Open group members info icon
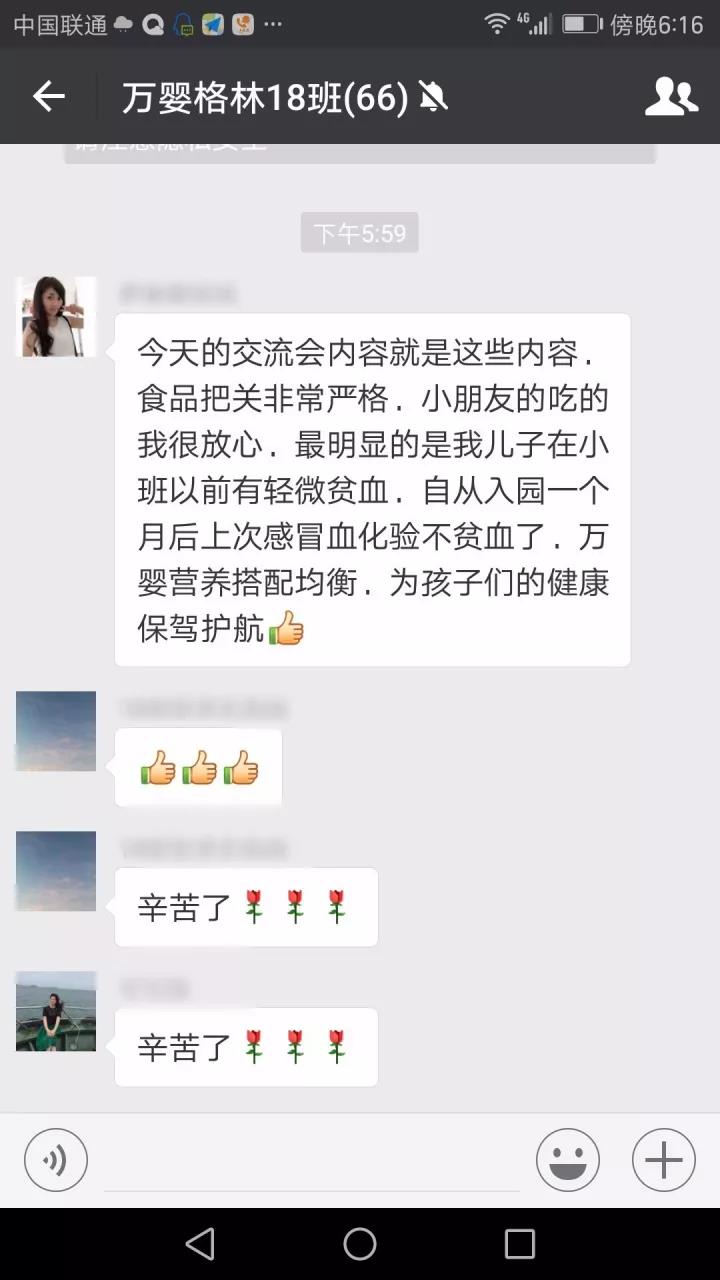The height and width of the screenshot is (1280, 720). (671, 97)
